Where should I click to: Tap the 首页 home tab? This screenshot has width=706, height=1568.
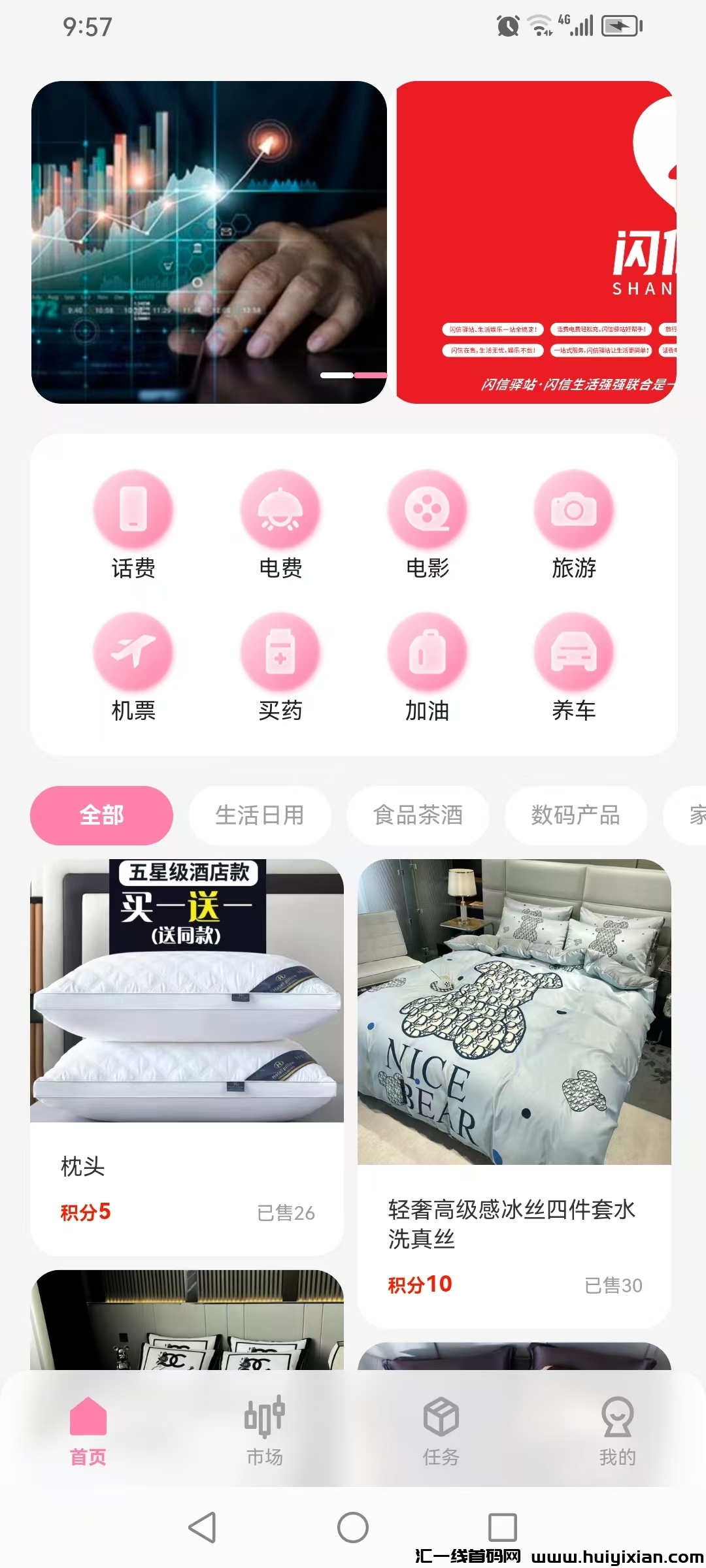(x=88, y=1429)
